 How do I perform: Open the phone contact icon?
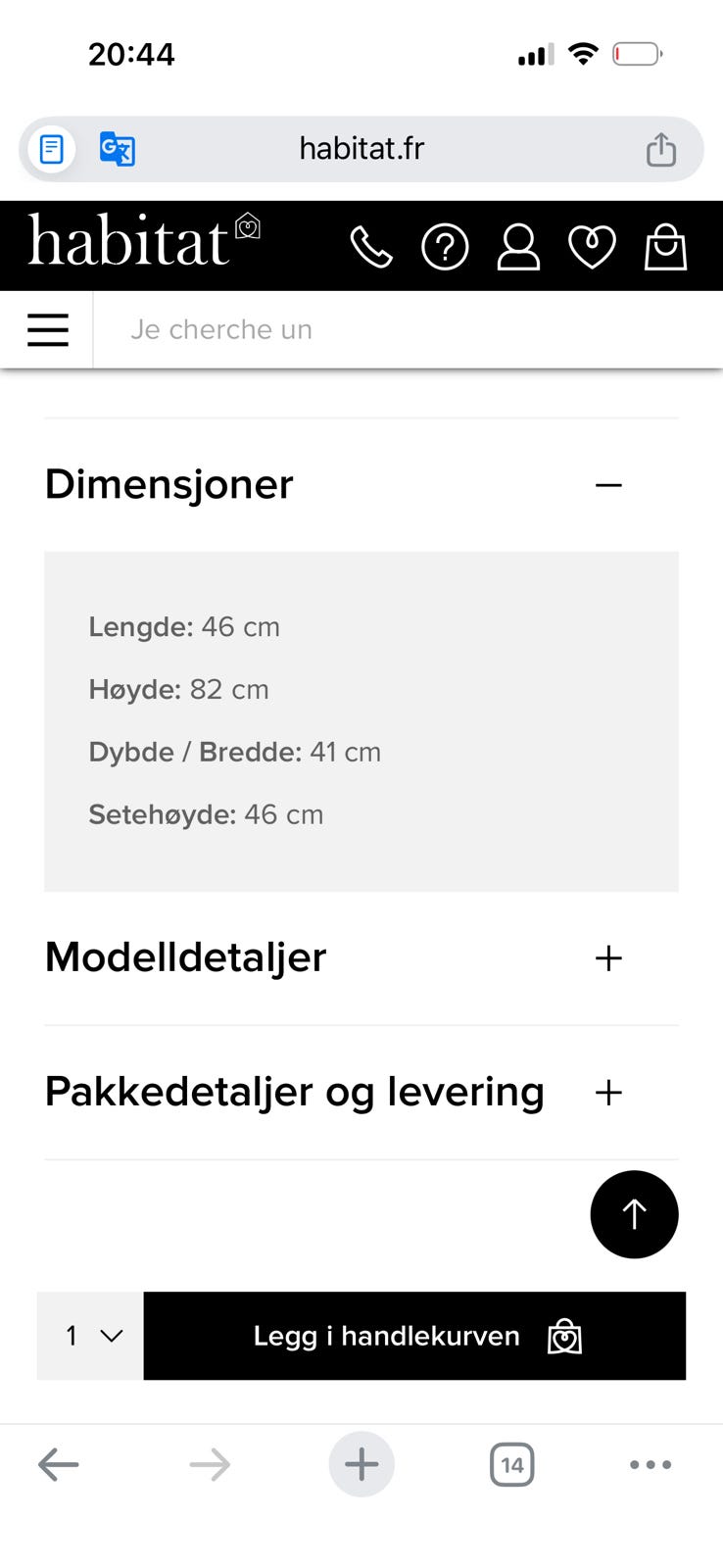coord(372,246)
